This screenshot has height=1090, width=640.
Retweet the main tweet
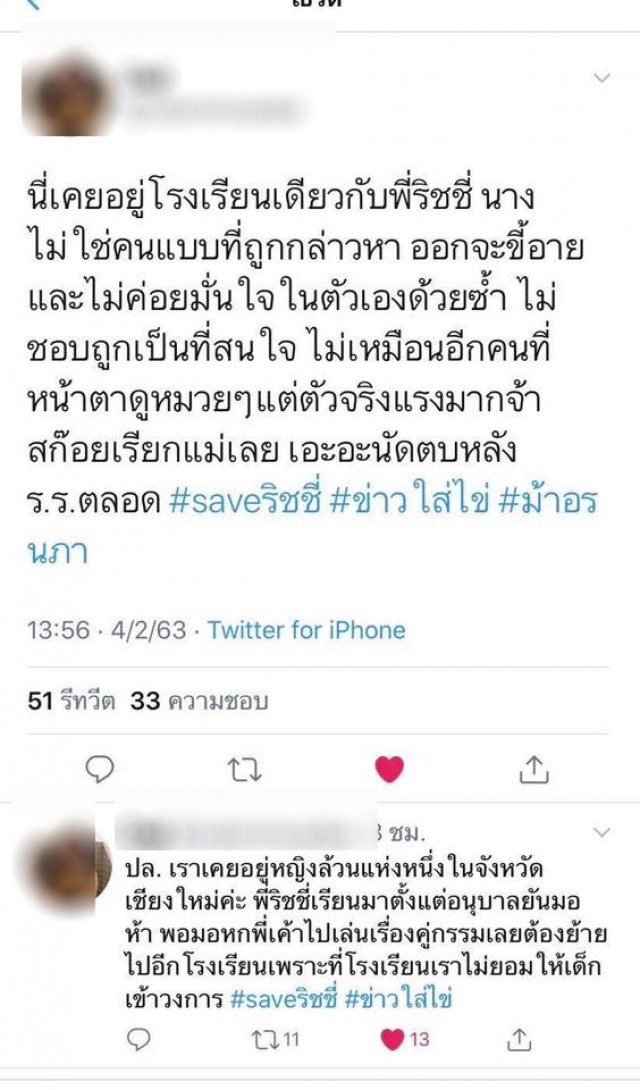(x=245, y=769)
